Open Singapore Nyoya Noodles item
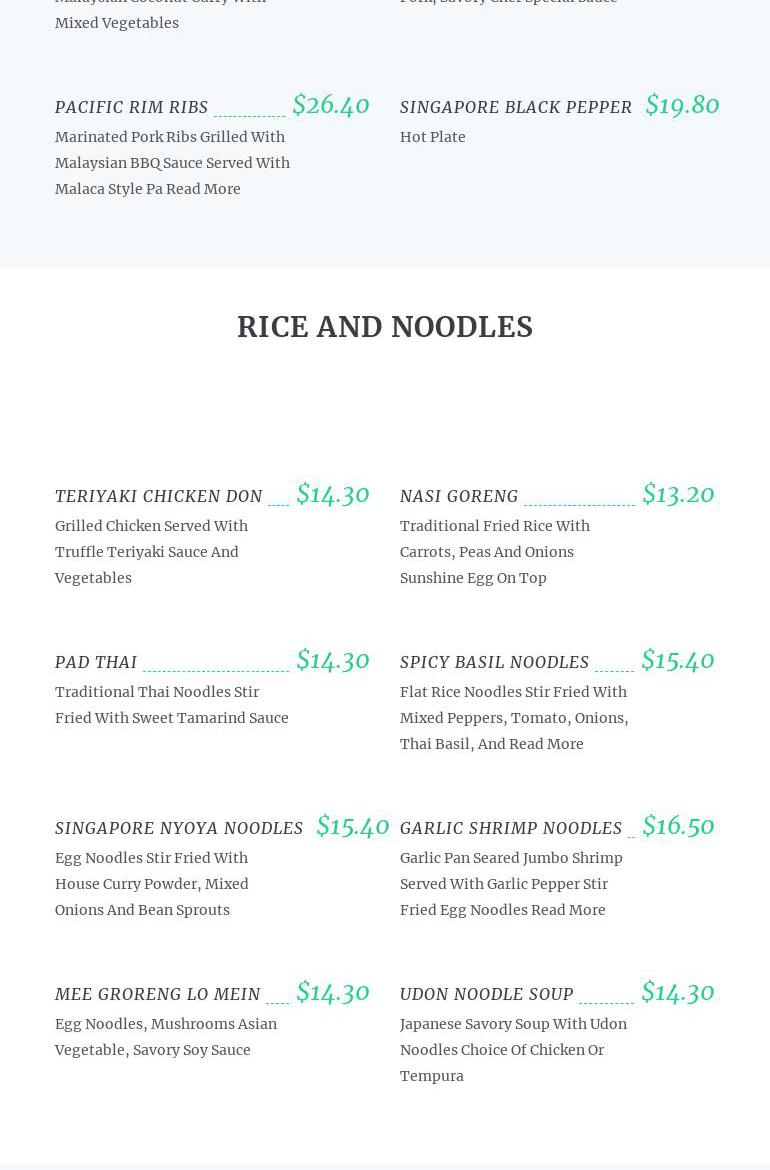The width and height of the screenshot is (770, 1170). 179,828
